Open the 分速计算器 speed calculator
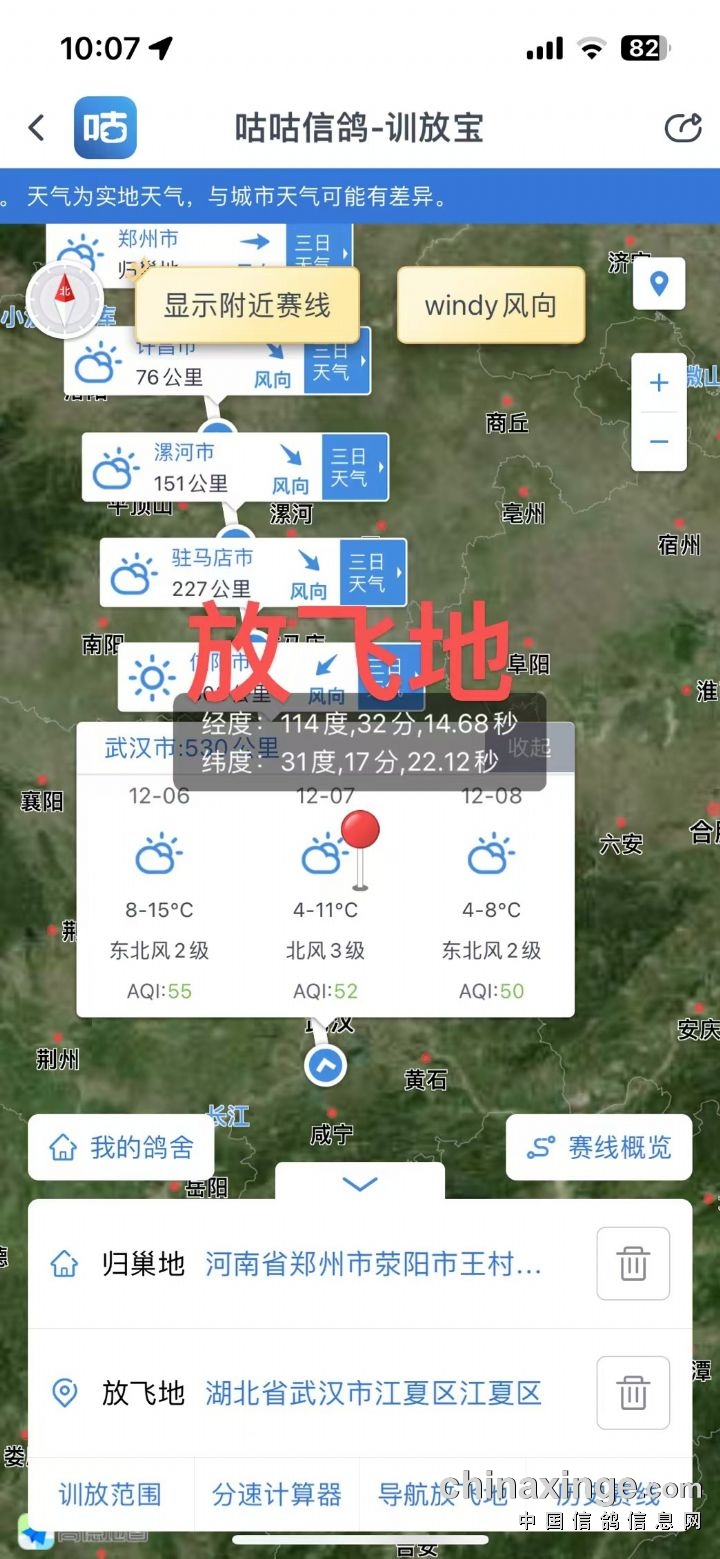This screenshot has height=1559, width=720. click(277, 1495)
